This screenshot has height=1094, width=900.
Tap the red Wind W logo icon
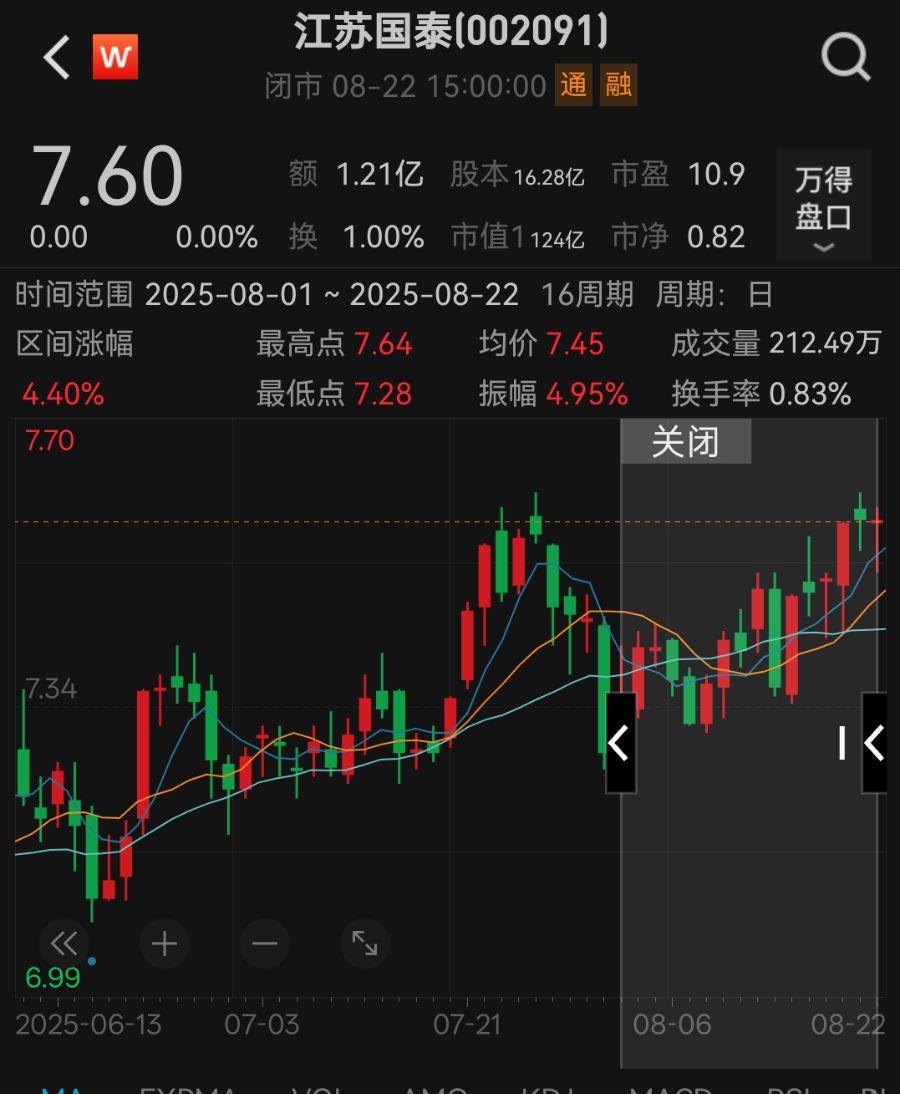coord(116,58)
